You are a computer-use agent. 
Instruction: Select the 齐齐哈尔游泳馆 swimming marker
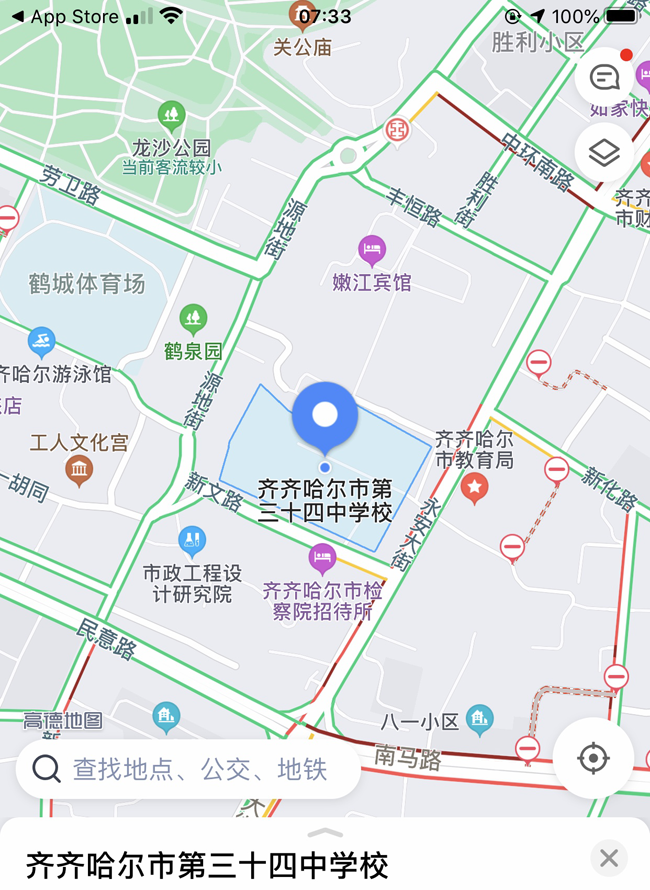41,342
